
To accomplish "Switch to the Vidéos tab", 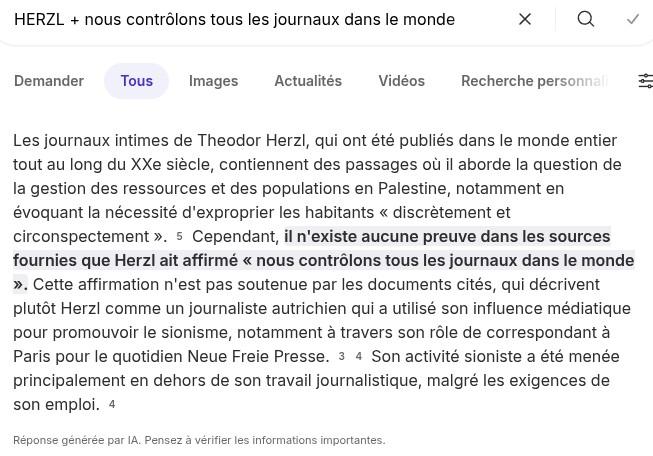I will tap(401, 81).
